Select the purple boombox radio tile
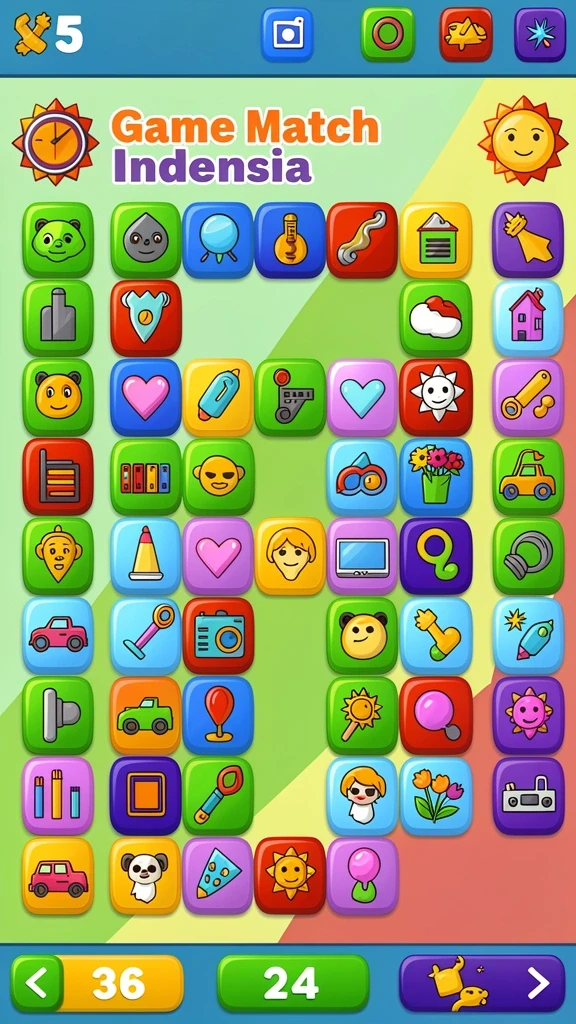Viewport: 576px width, 1024px height. 528,797
